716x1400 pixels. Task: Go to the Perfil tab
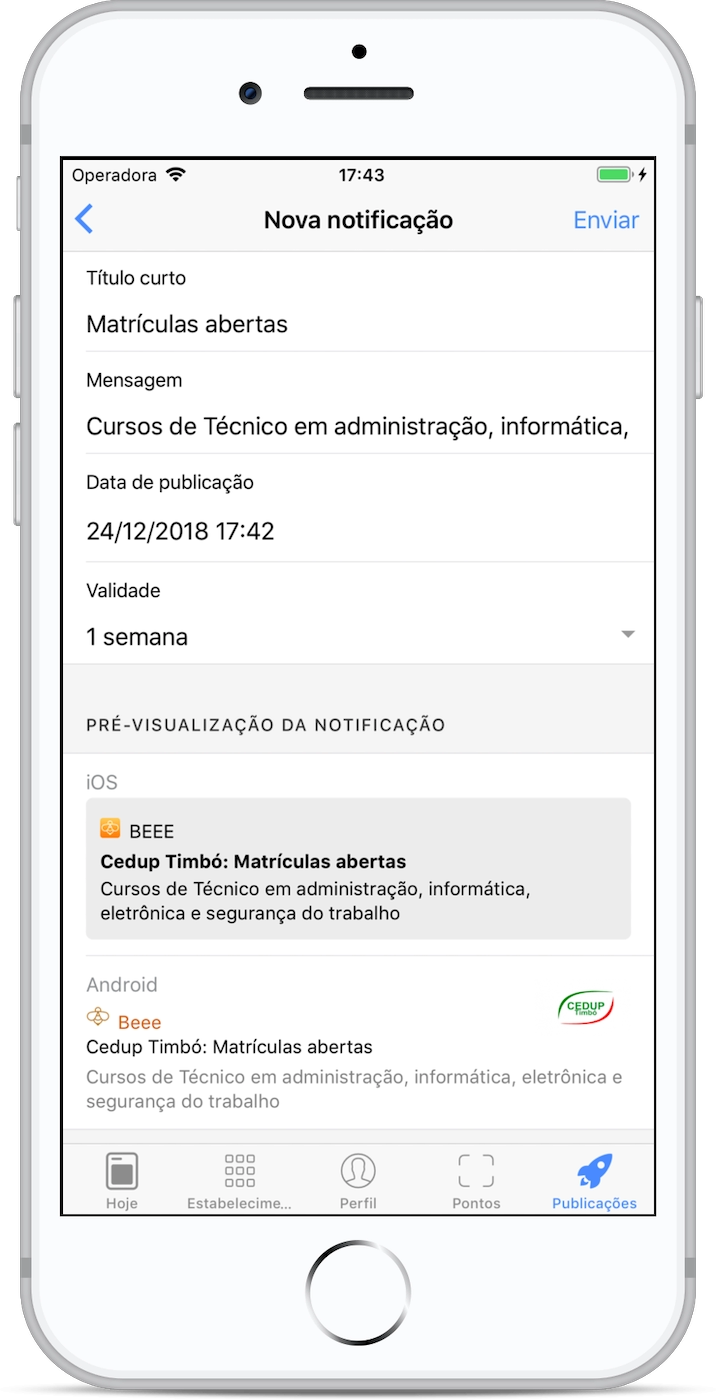[x=358, y=1181]
